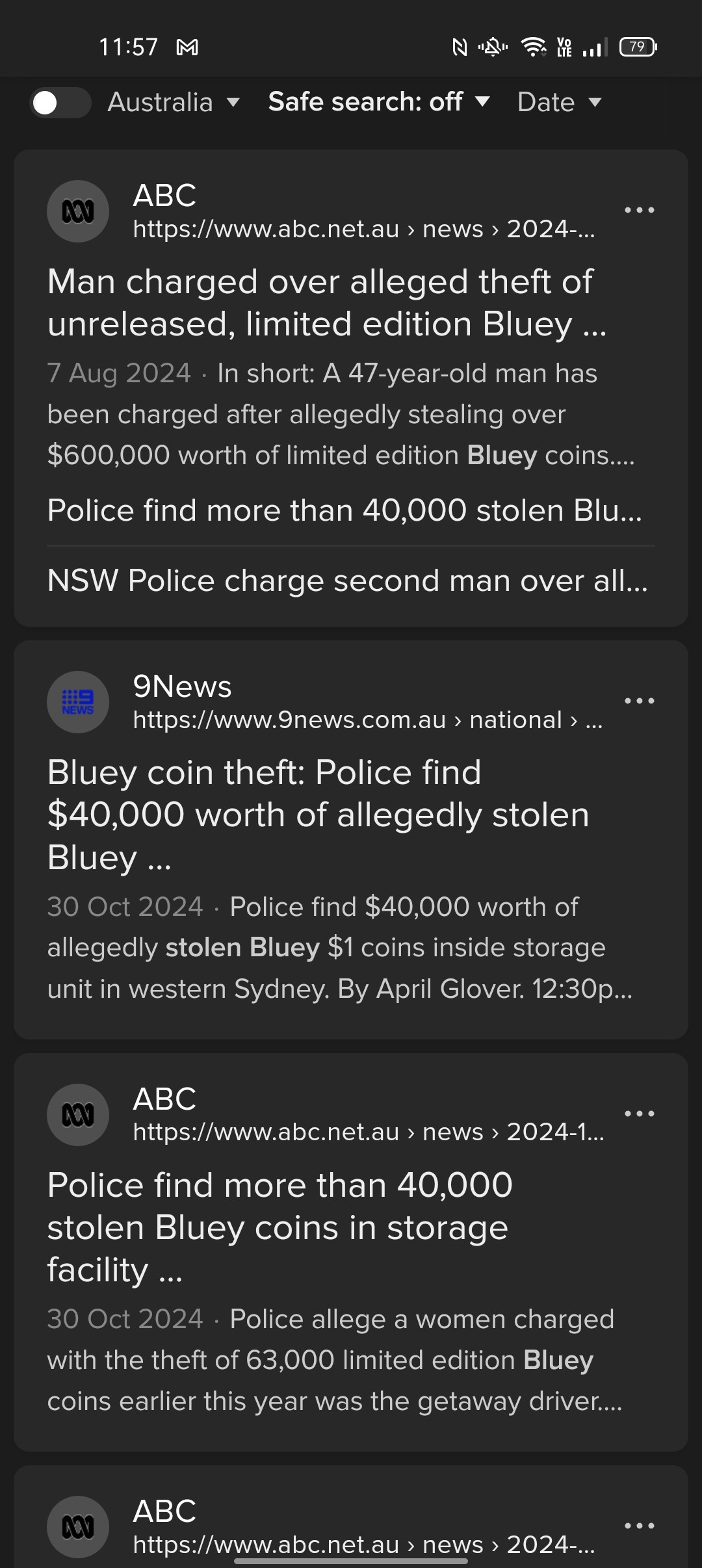Expand the Australia region dropdown
This screenshot has height=1568, width=702.
[x=174, y=103]
